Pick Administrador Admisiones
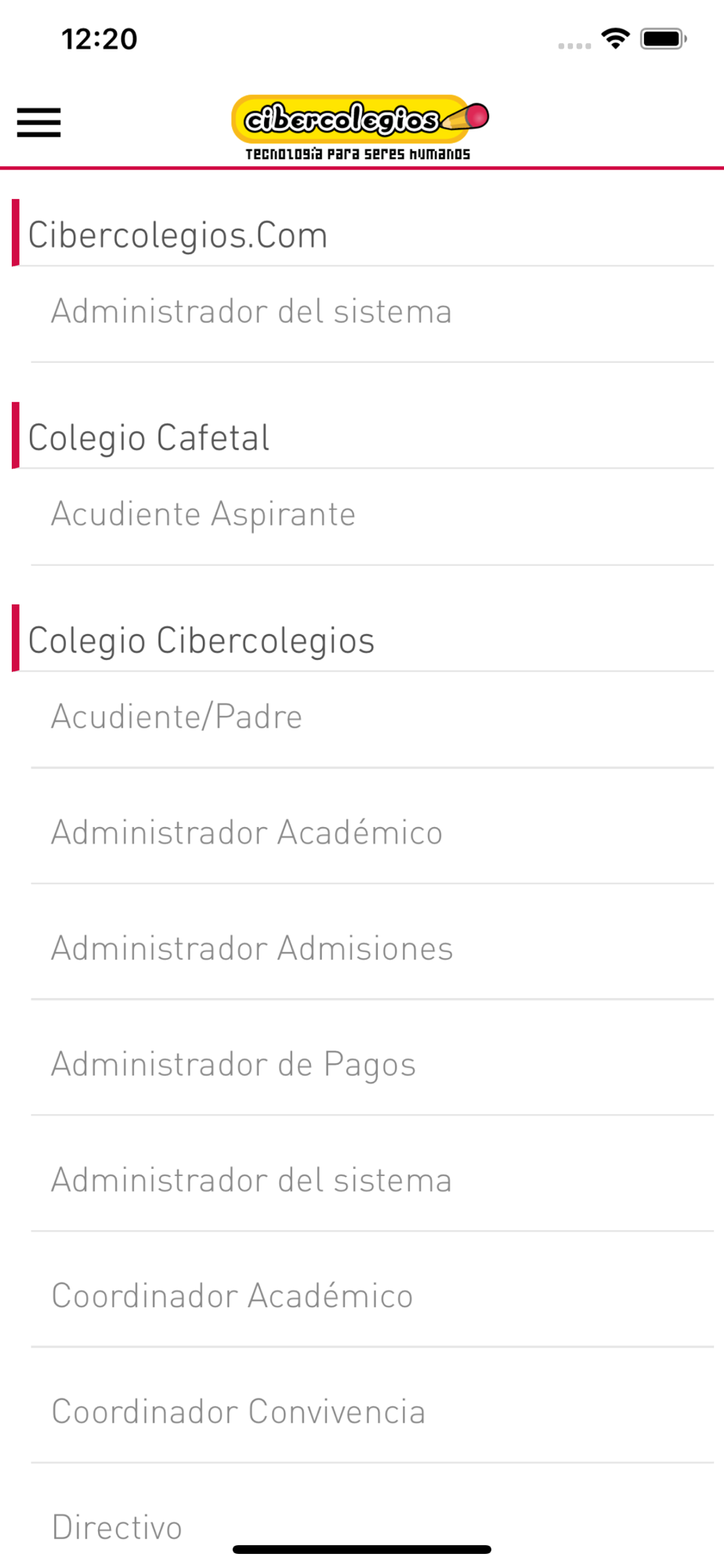Screen dimensions: 724x1568 [x=372, y=950]
